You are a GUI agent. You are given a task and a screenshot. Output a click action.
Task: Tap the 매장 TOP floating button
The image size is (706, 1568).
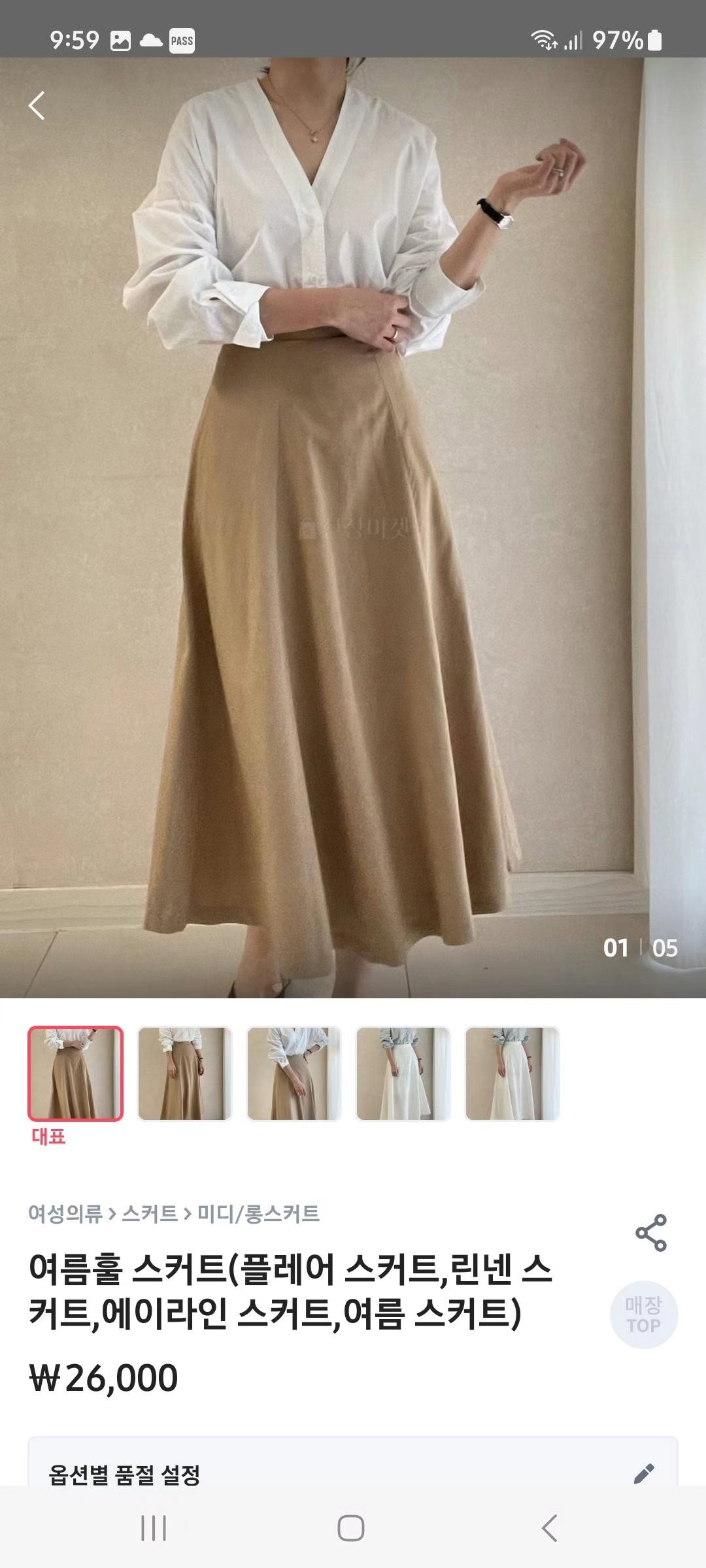(x=644, y=1315)
